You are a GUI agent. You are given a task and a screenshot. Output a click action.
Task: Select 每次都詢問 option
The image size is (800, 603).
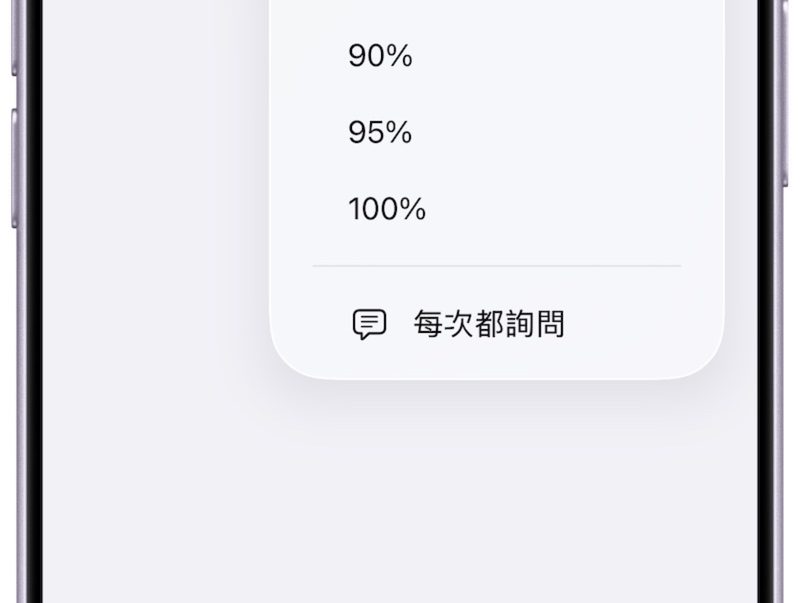pos(487,324)
